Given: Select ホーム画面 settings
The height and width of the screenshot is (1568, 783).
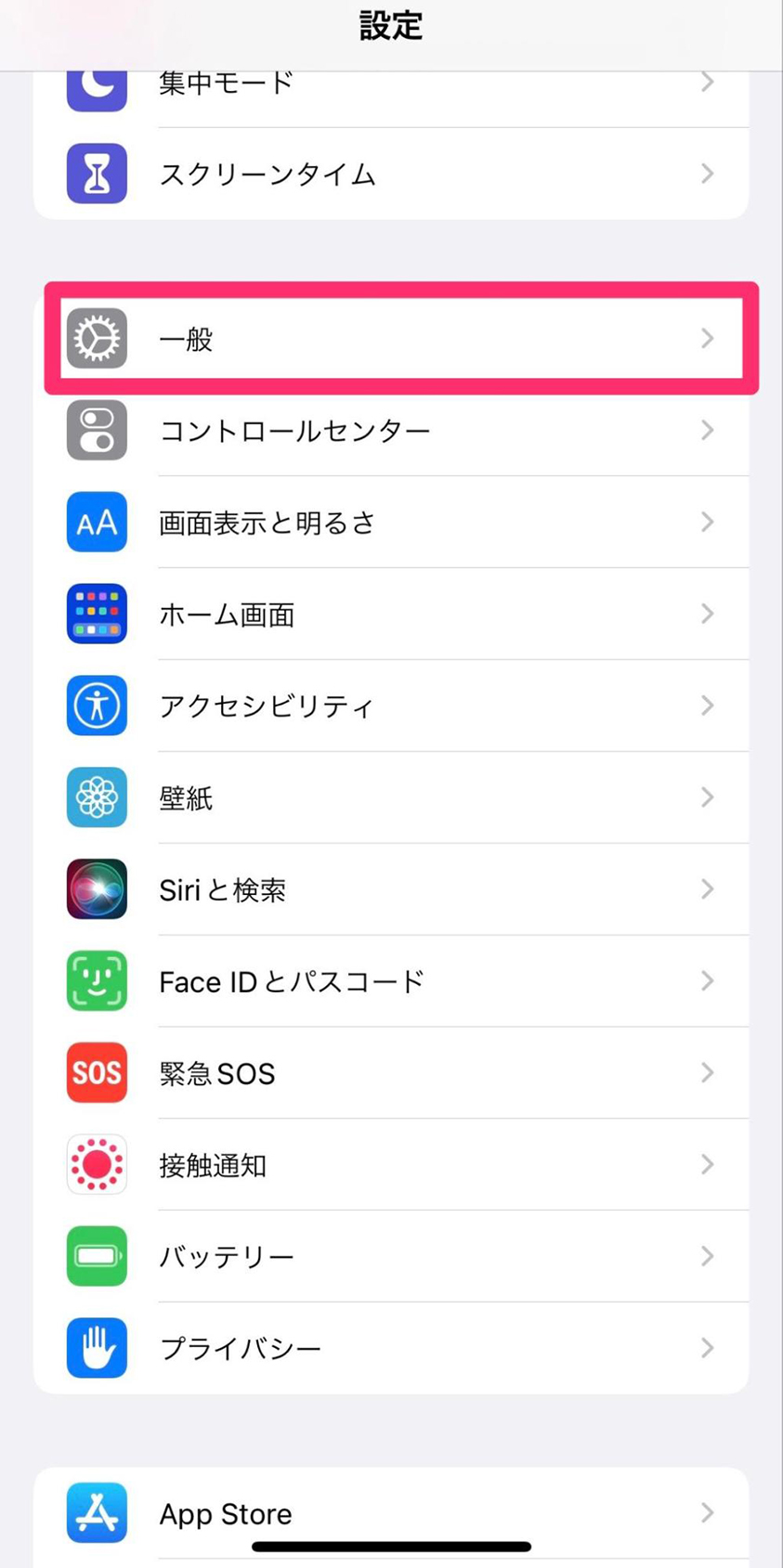Looking at the screenshot, I should [x=391, y=615].
